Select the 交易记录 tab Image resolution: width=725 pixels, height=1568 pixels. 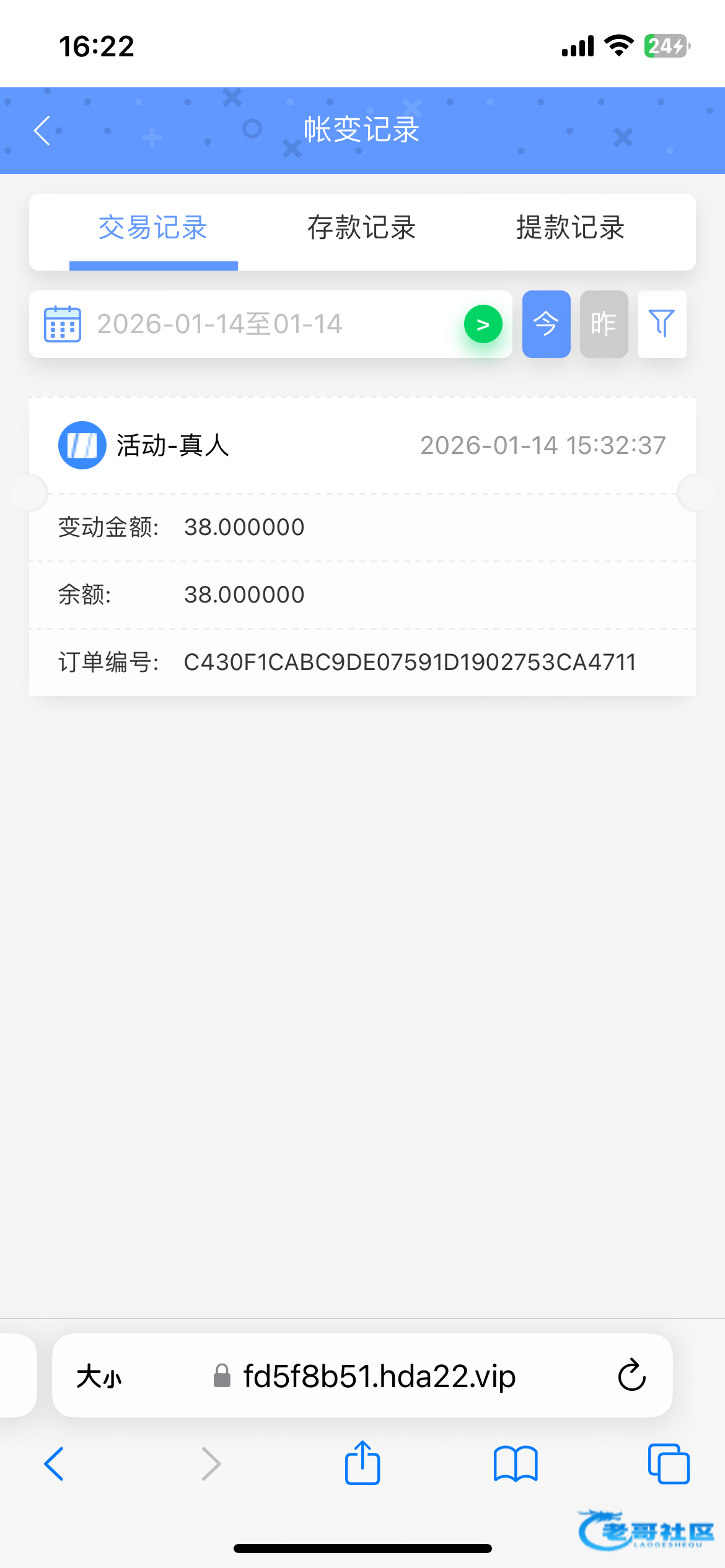[153, 228]
